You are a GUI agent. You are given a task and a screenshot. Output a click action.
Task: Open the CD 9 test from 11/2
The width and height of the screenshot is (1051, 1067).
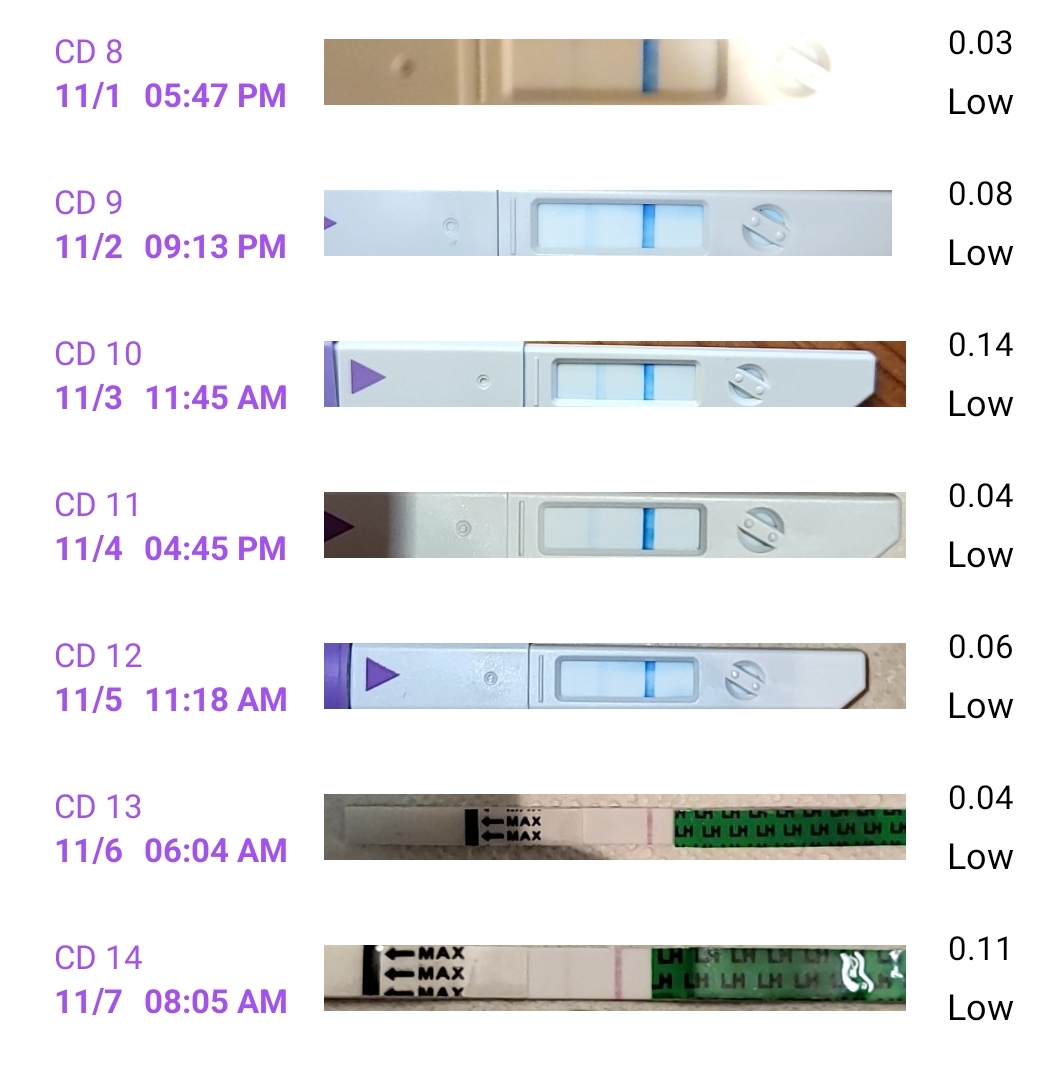pyautogui.click(x=608, y=223)
